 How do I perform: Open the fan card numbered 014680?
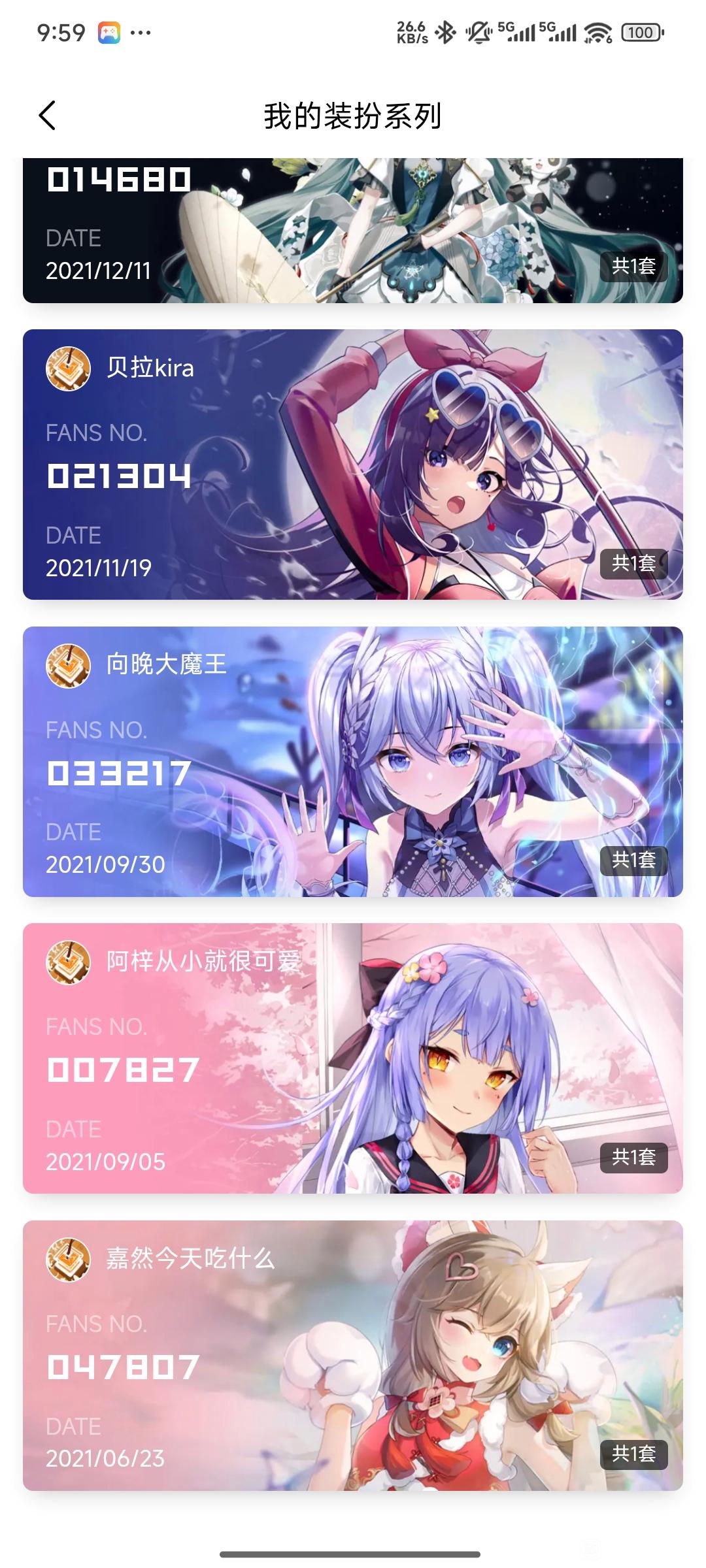(x=353, y=230)
